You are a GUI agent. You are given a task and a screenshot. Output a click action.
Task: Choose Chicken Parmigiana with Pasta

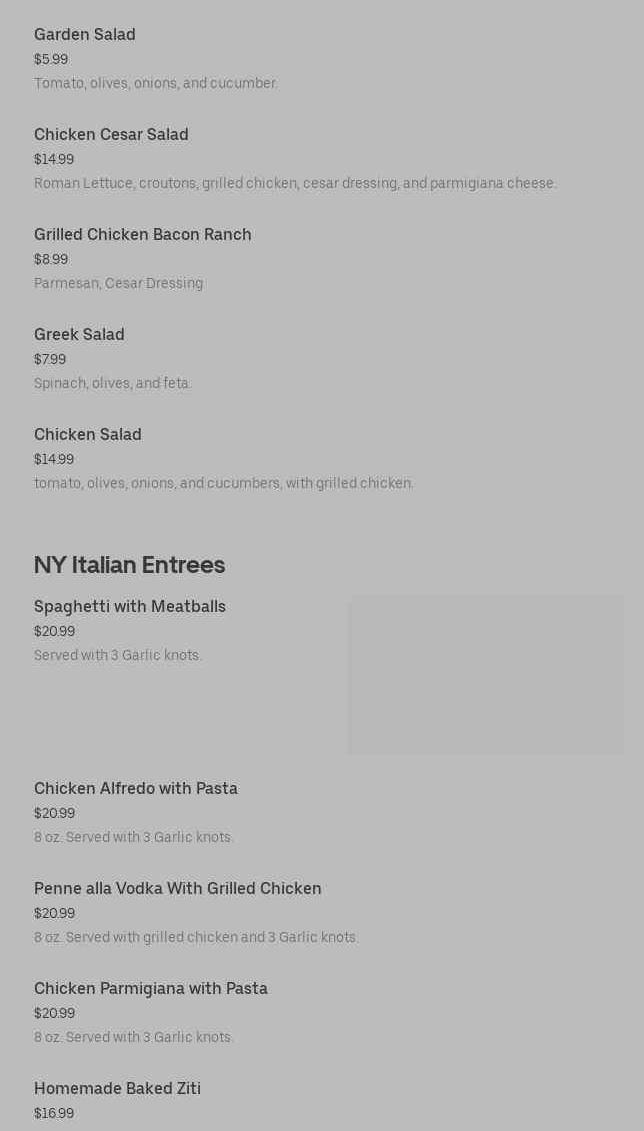tap(322, 1012)
